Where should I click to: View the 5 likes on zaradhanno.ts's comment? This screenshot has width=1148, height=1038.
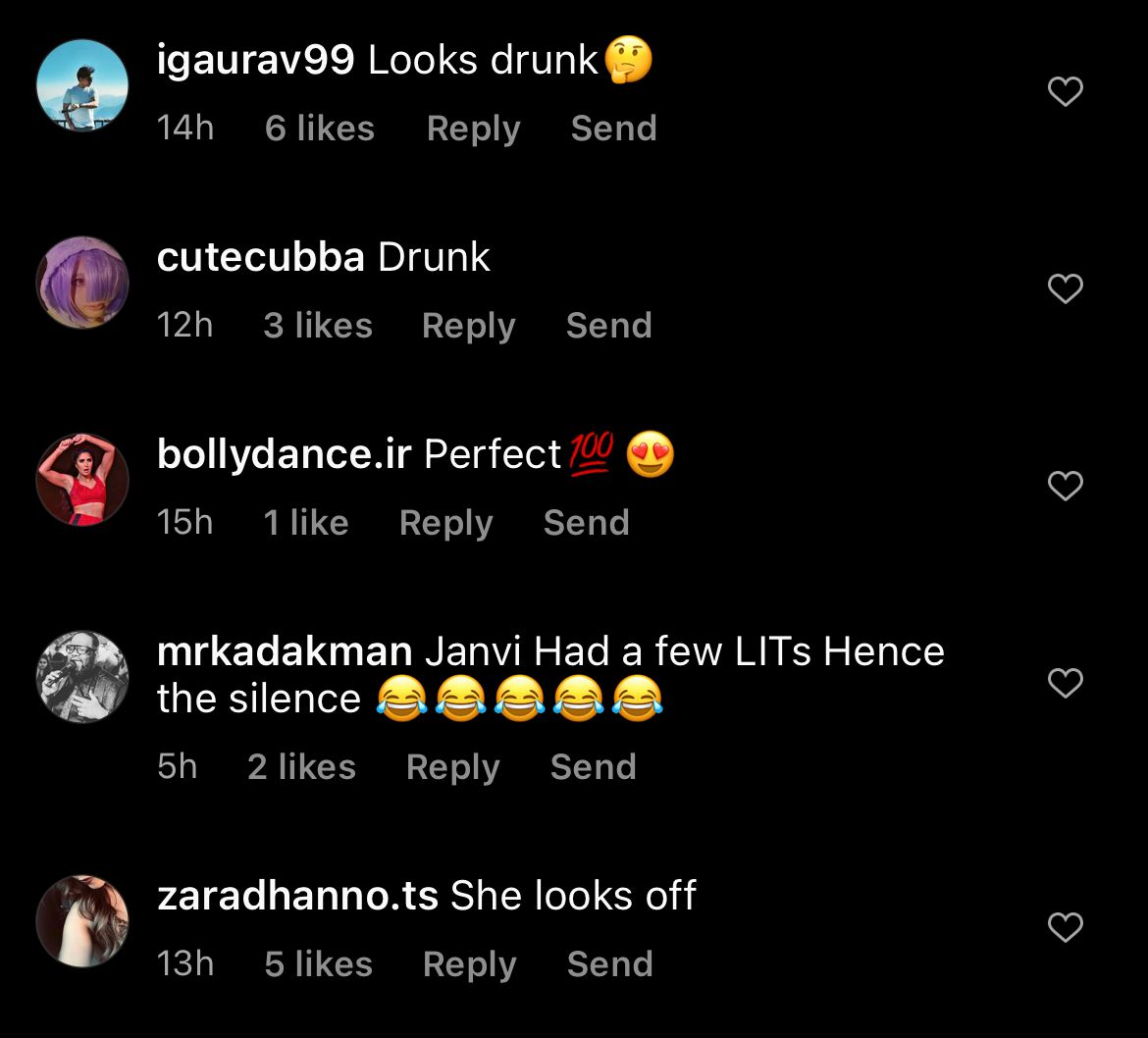pyautogui.click(x=318, y=964)
